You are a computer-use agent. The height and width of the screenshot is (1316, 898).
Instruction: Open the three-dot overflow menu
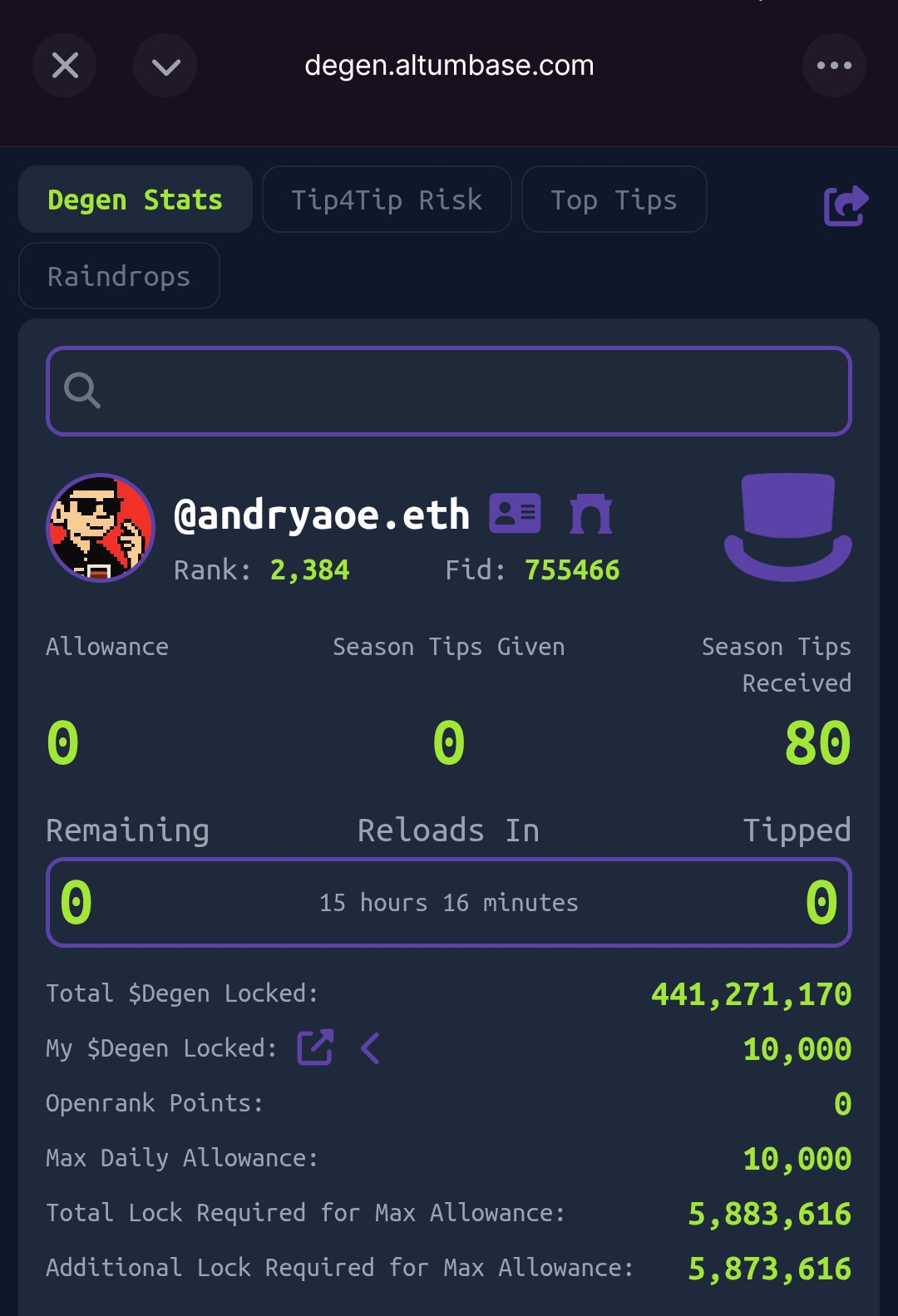pos(834,66)
